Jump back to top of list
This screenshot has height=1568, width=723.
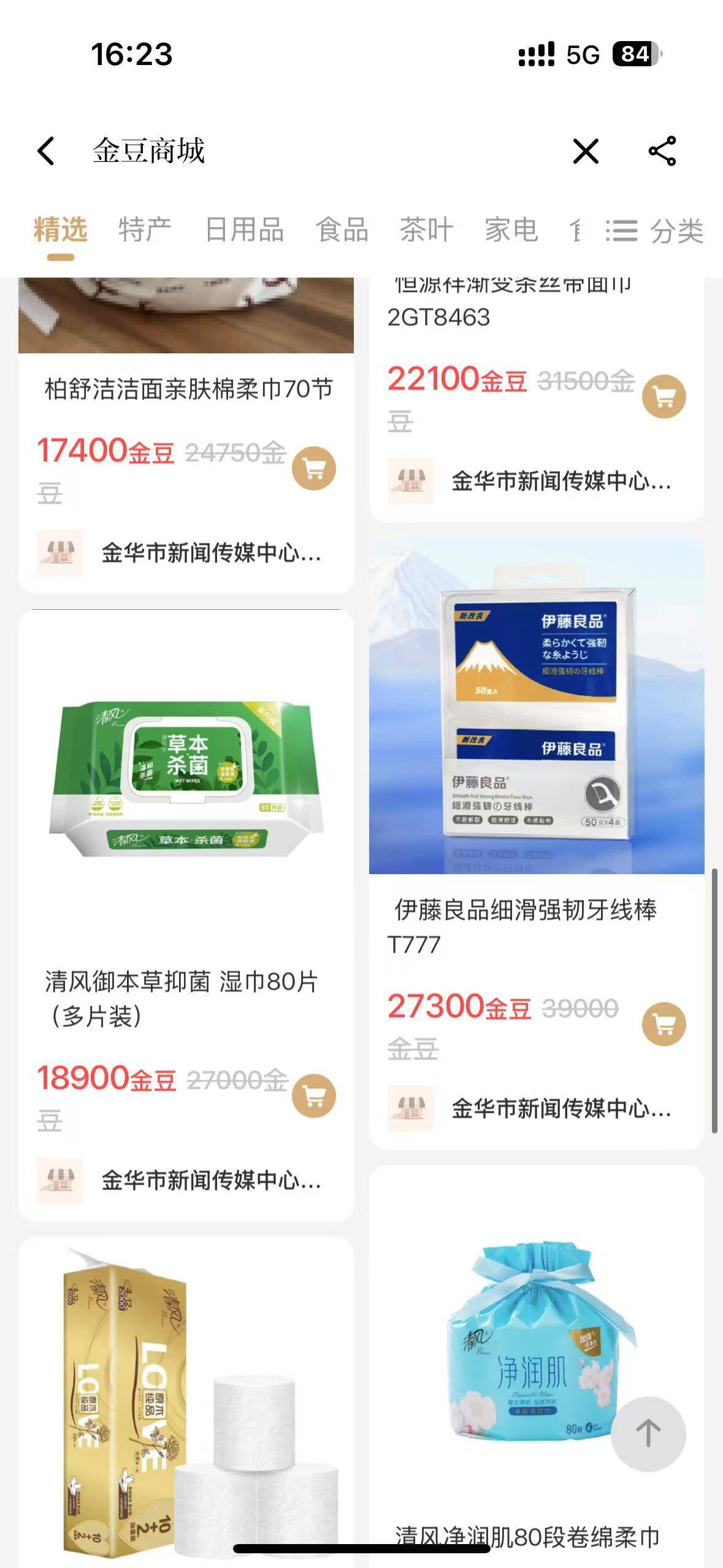tap(648, 1434)
